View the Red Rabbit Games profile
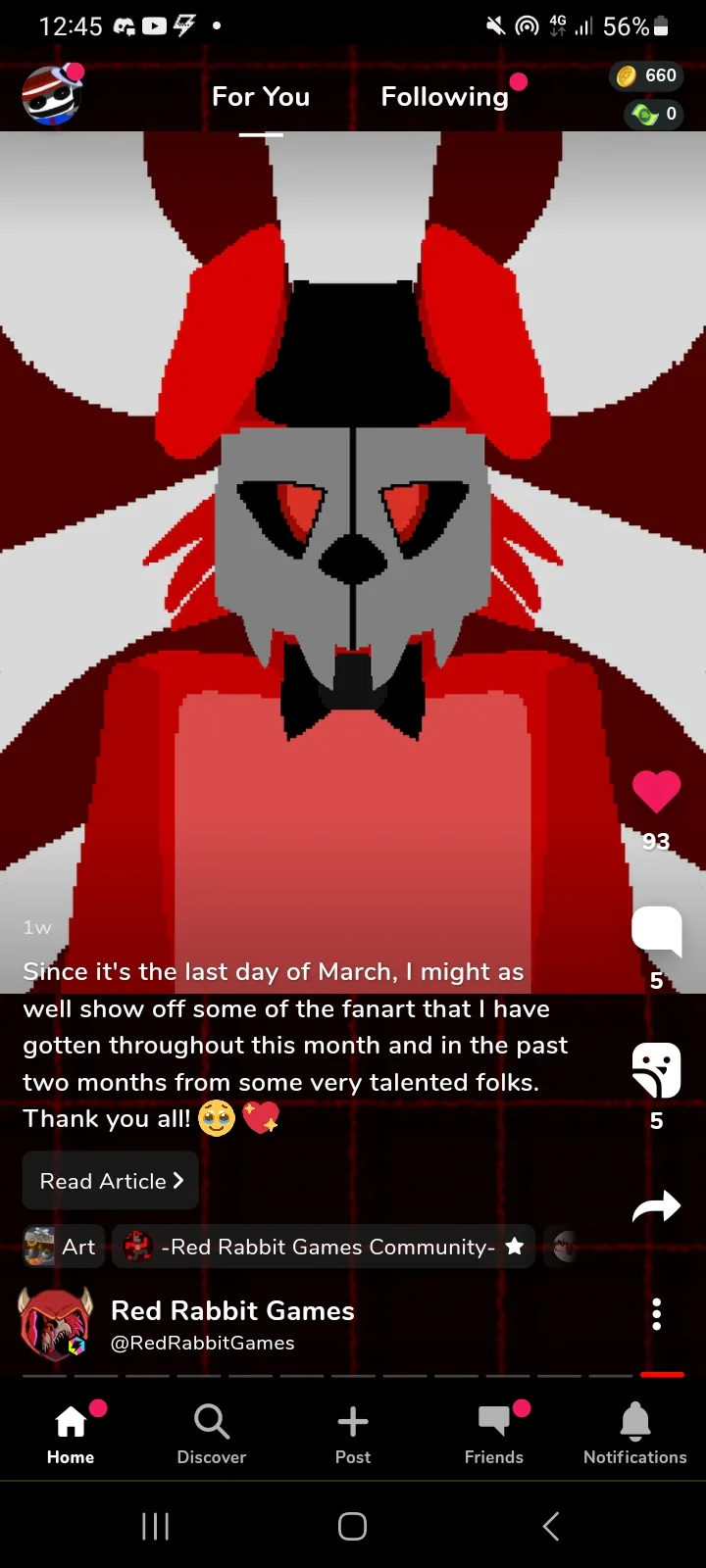This screenshot has height=1568, width=706. [232, 1324]
